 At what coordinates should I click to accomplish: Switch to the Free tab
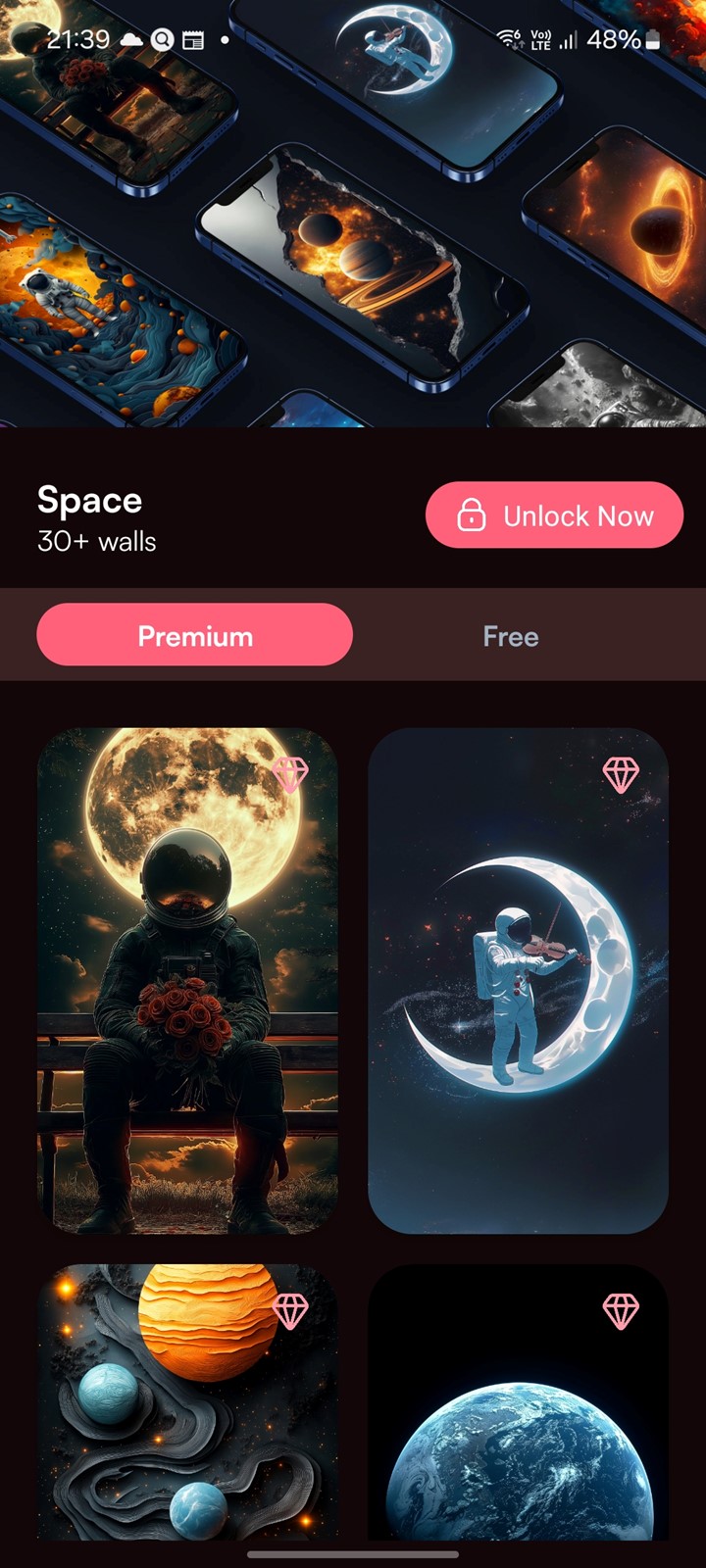511,636
